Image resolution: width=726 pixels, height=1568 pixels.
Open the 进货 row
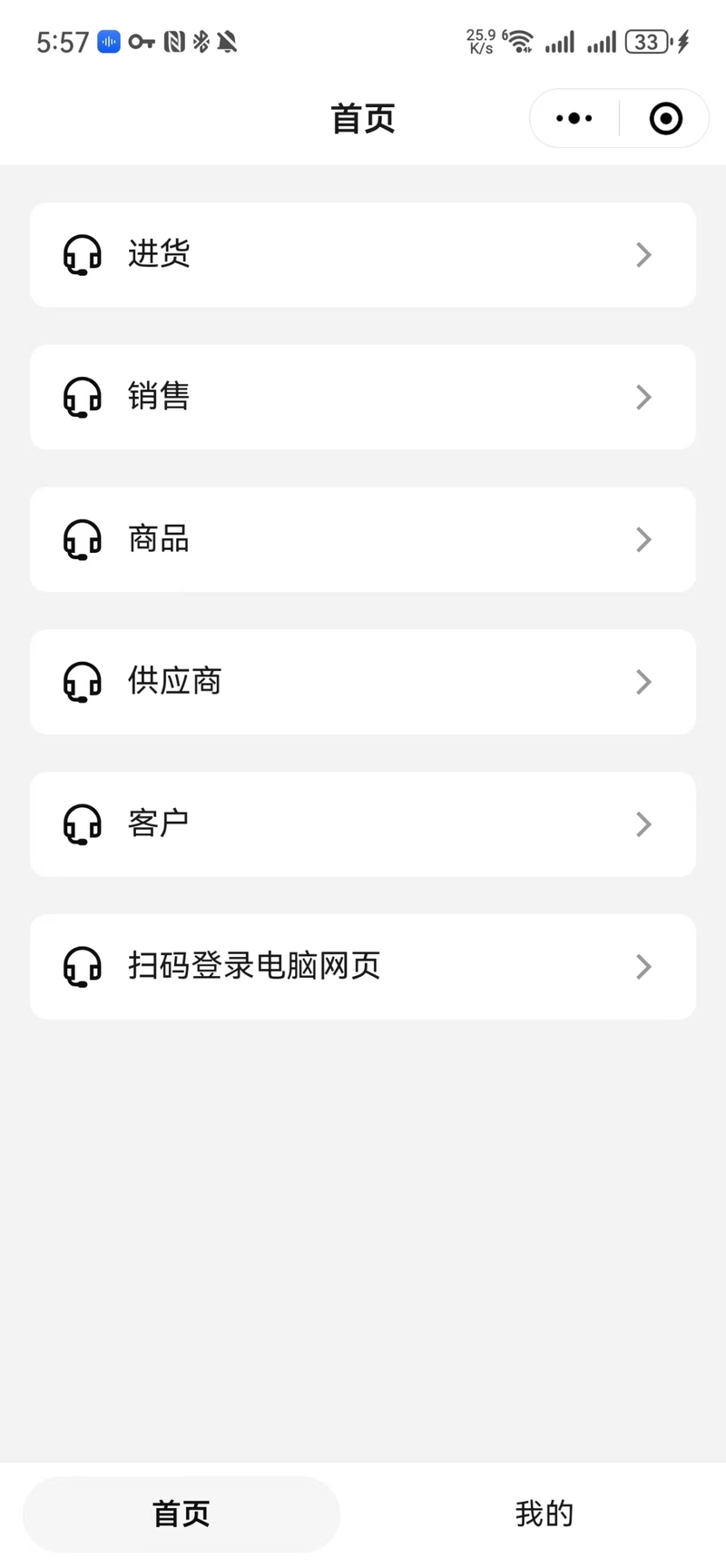363,254
